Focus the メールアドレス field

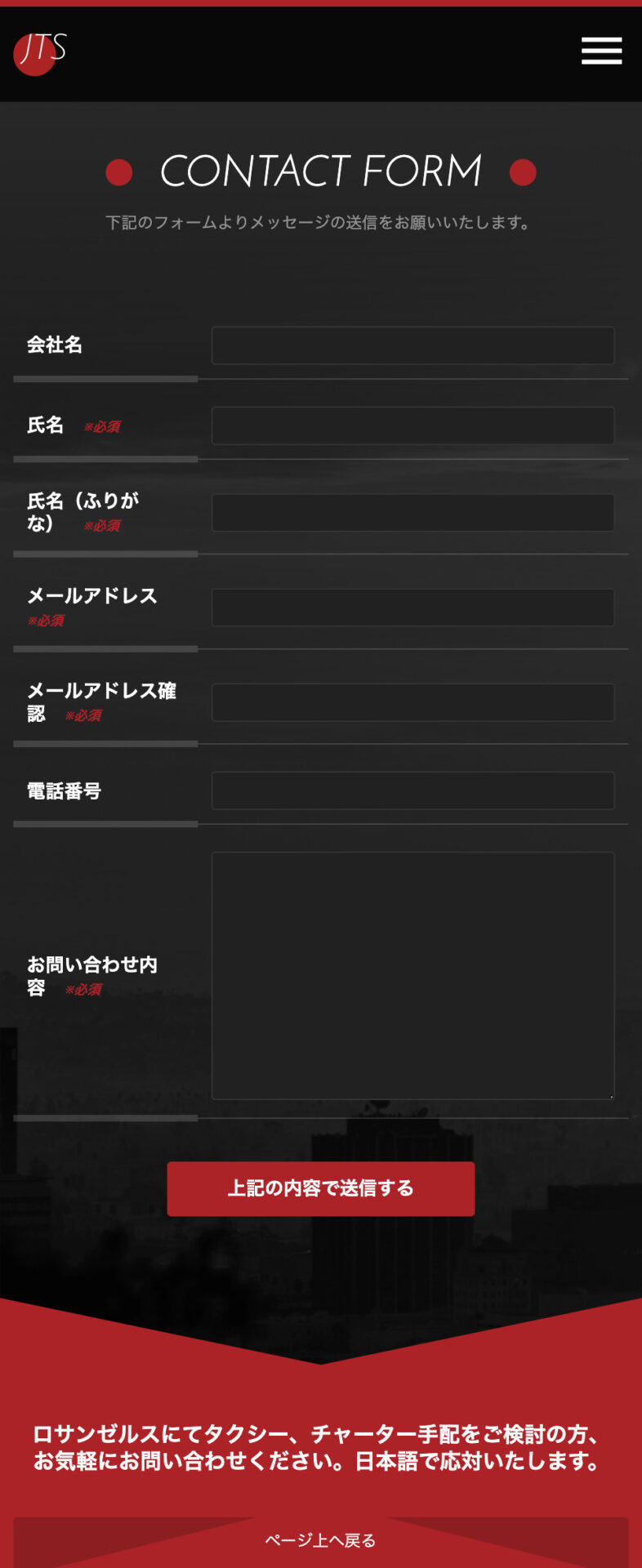[412, 608]
